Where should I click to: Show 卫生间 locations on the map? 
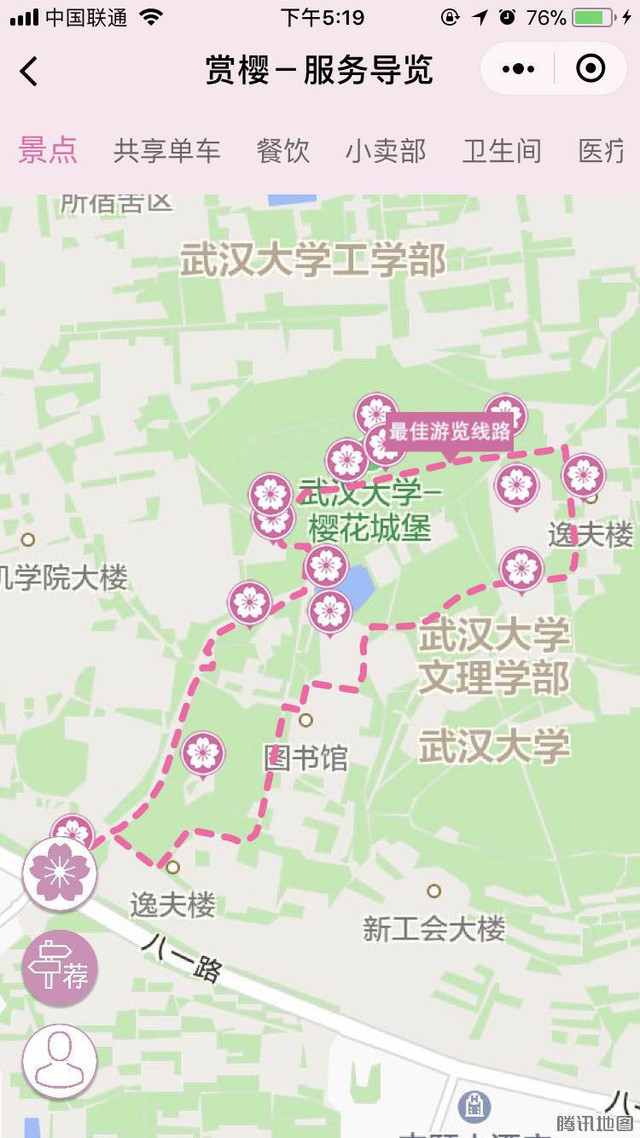pyautogui.click(x=502, y=151)
